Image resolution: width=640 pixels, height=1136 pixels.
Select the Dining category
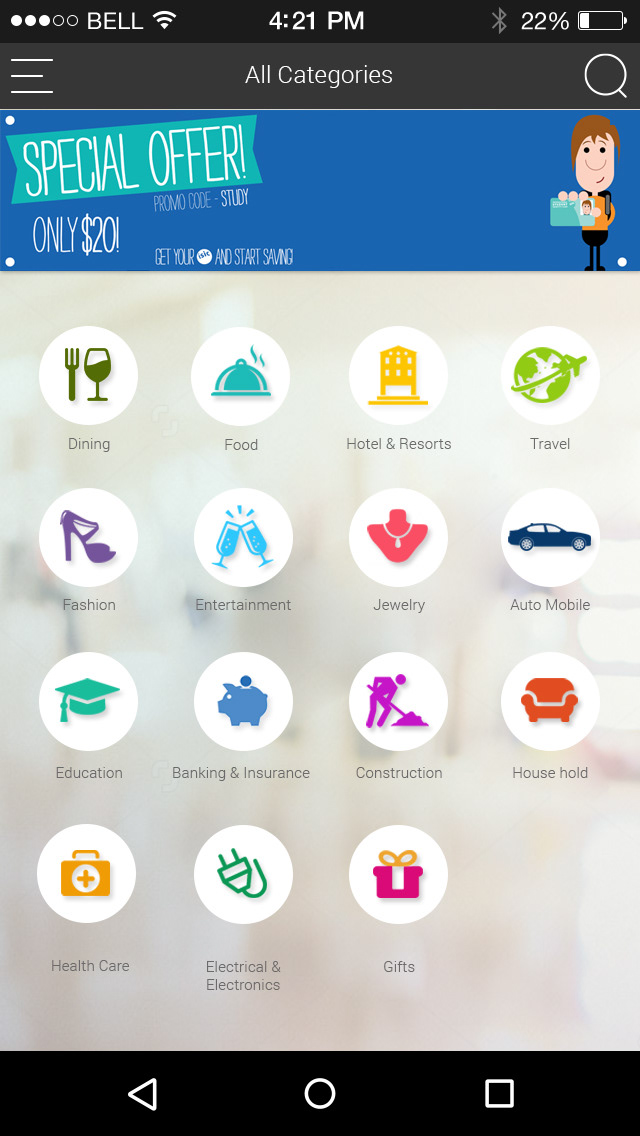tap(88, 376)
